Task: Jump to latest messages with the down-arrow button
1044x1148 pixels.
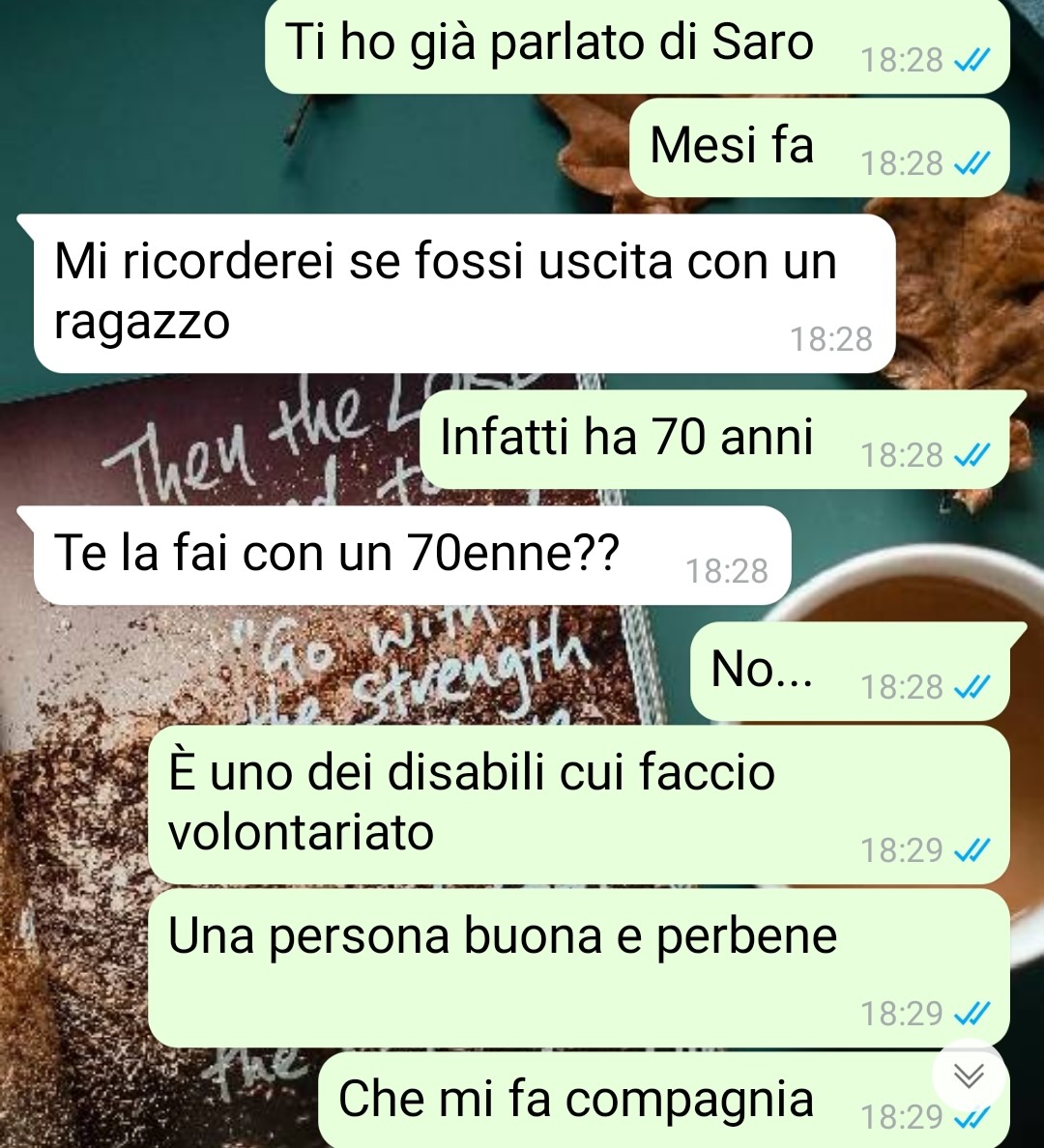Action: (969, 1075)
